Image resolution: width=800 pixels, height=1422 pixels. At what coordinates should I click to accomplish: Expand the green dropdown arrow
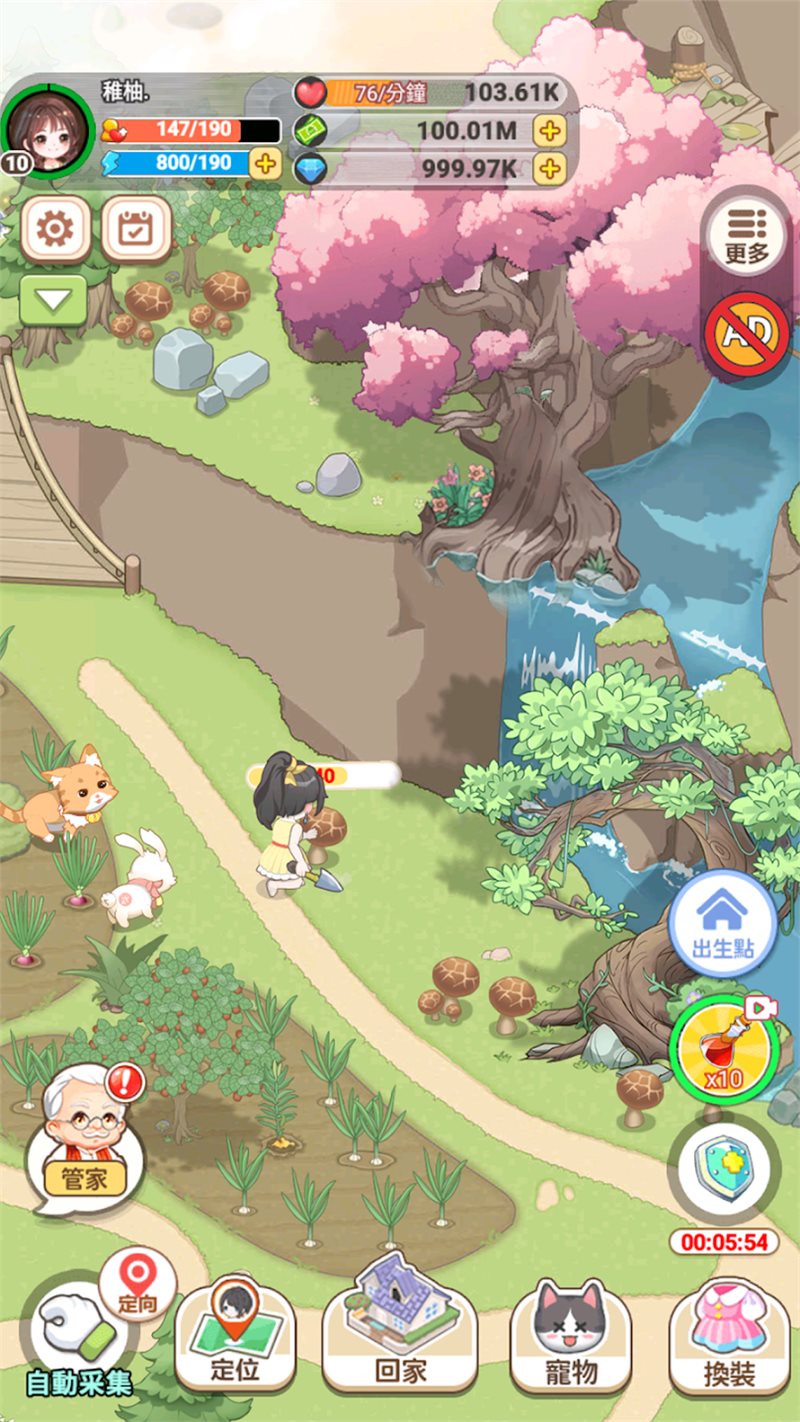53,299
